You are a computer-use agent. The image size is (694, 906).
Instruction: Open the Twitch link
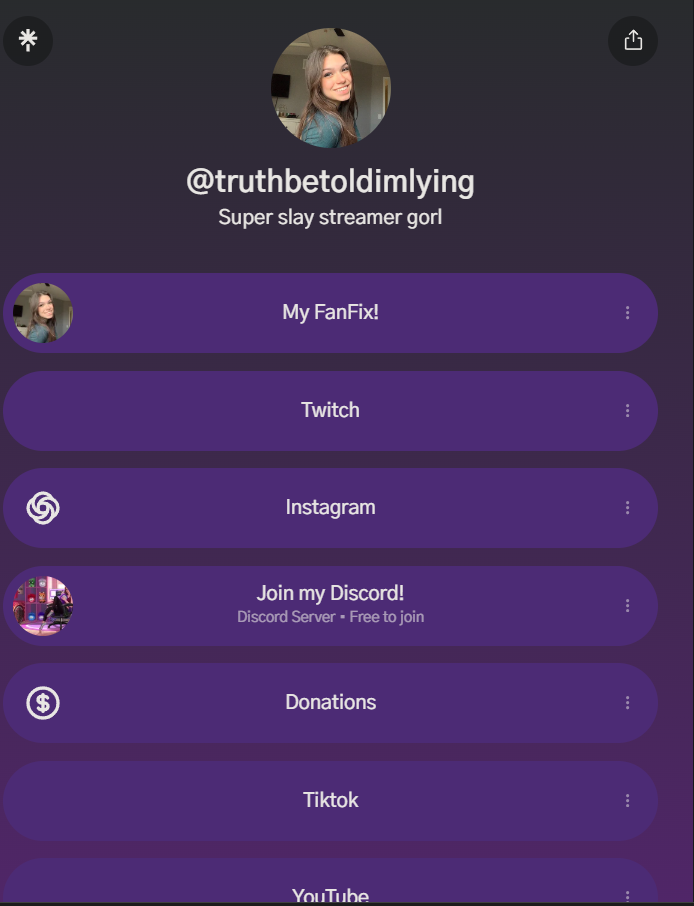(330, 410)
